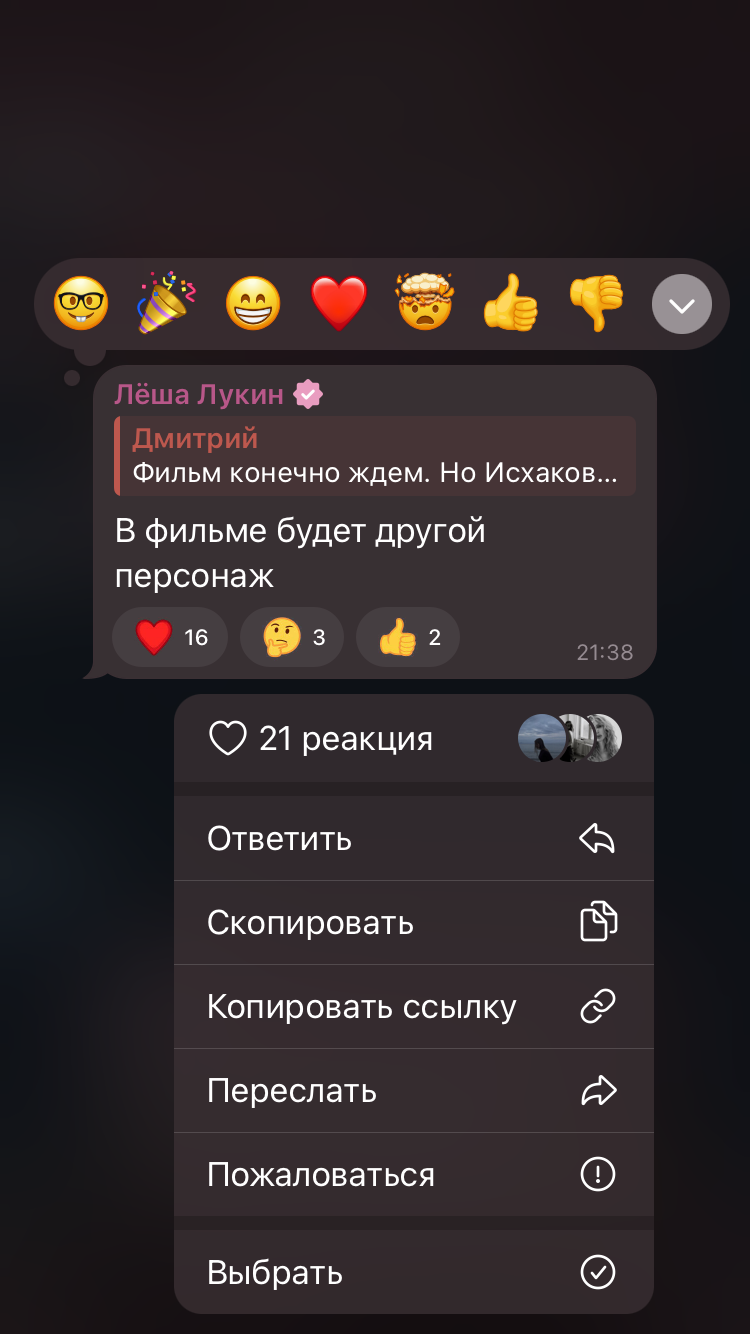750x1334 pixels.
Task: Tap Копировать ссылку to copy message link
Action: tap(414, 1007)
